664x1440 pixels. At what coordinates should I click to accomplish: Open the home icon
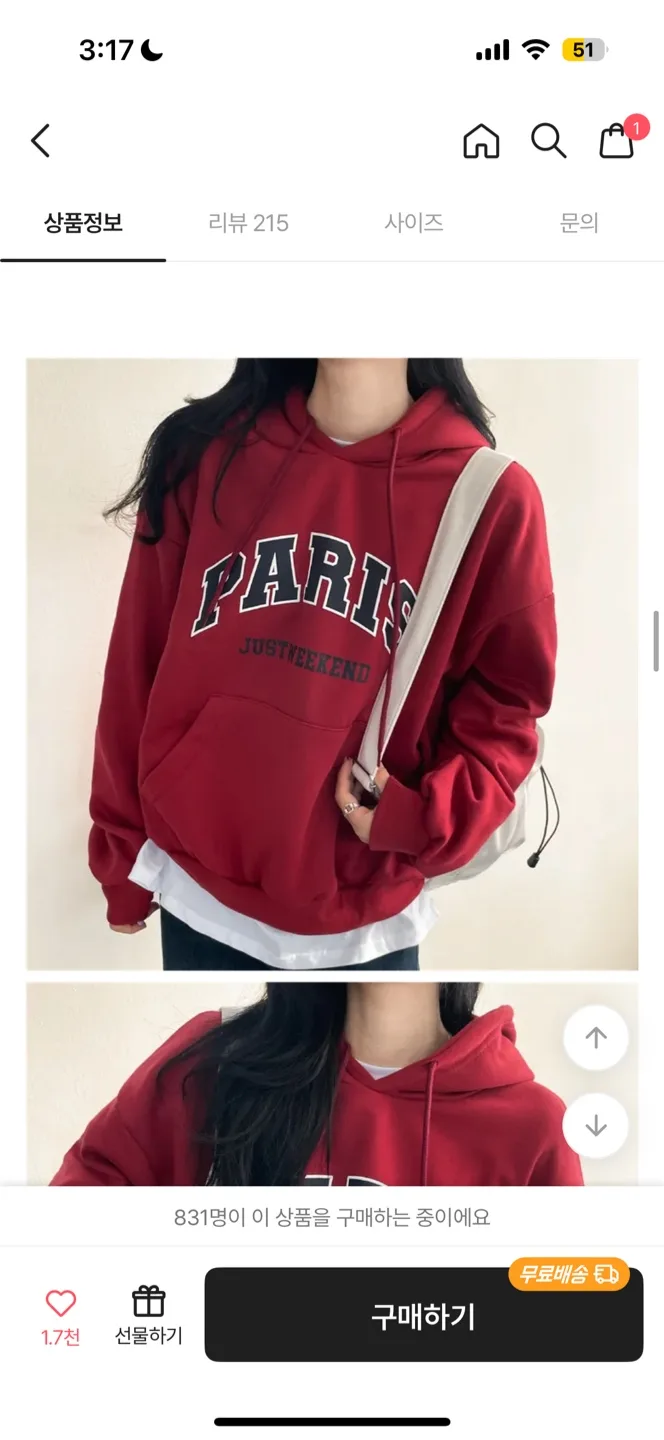481,141
